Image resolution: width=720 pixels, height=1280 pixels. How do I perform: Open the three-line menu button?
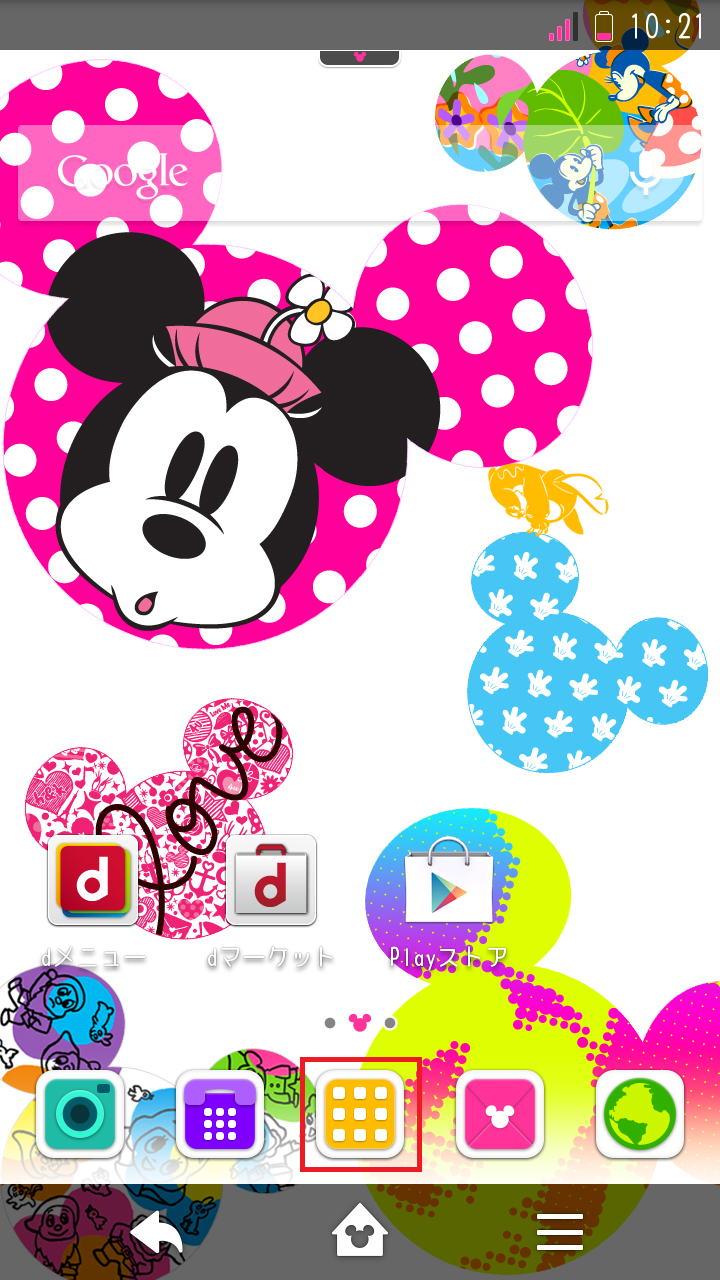(560, 1233)
